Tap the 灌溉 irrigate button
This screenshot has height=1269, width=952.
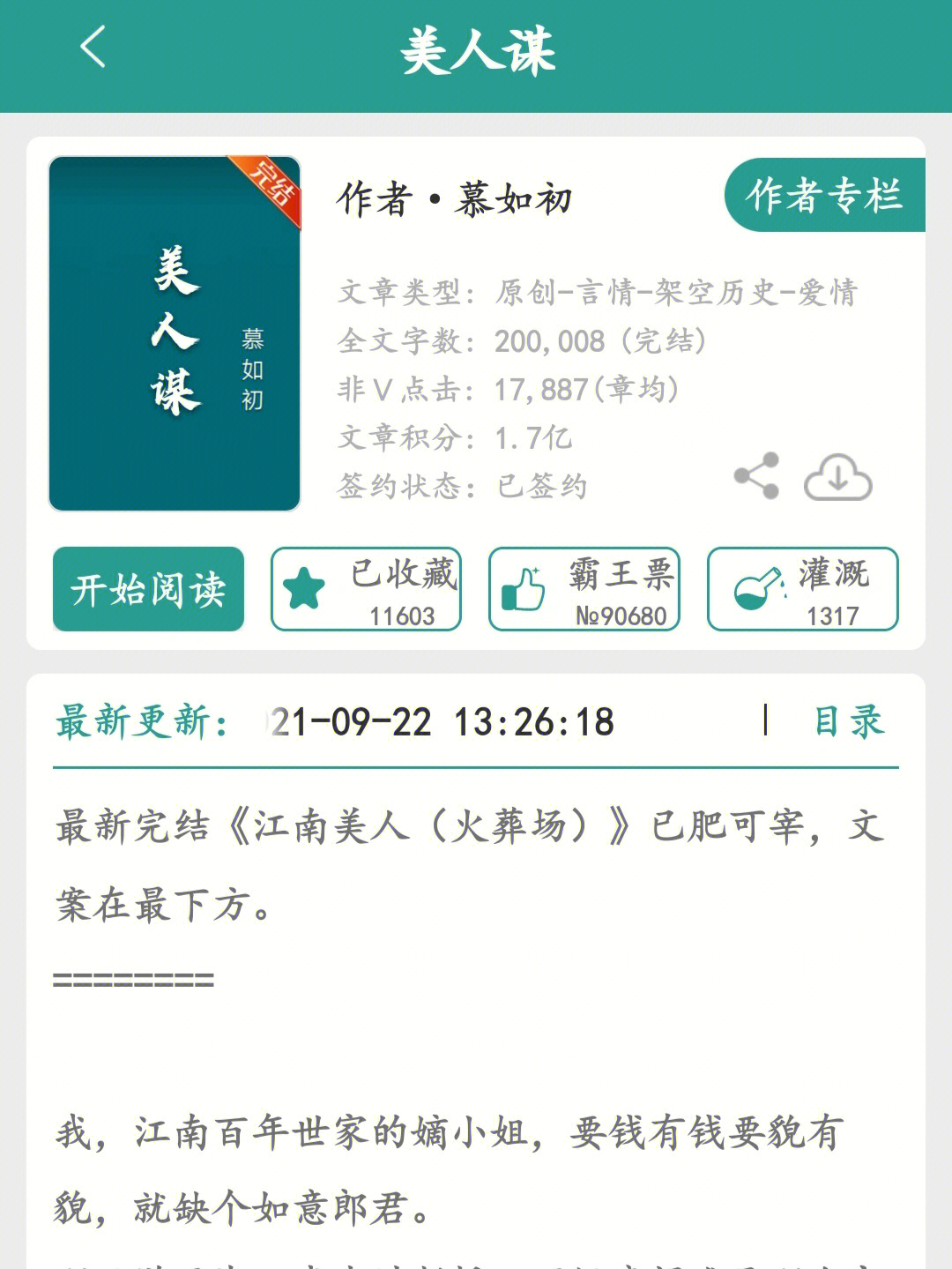802,589
